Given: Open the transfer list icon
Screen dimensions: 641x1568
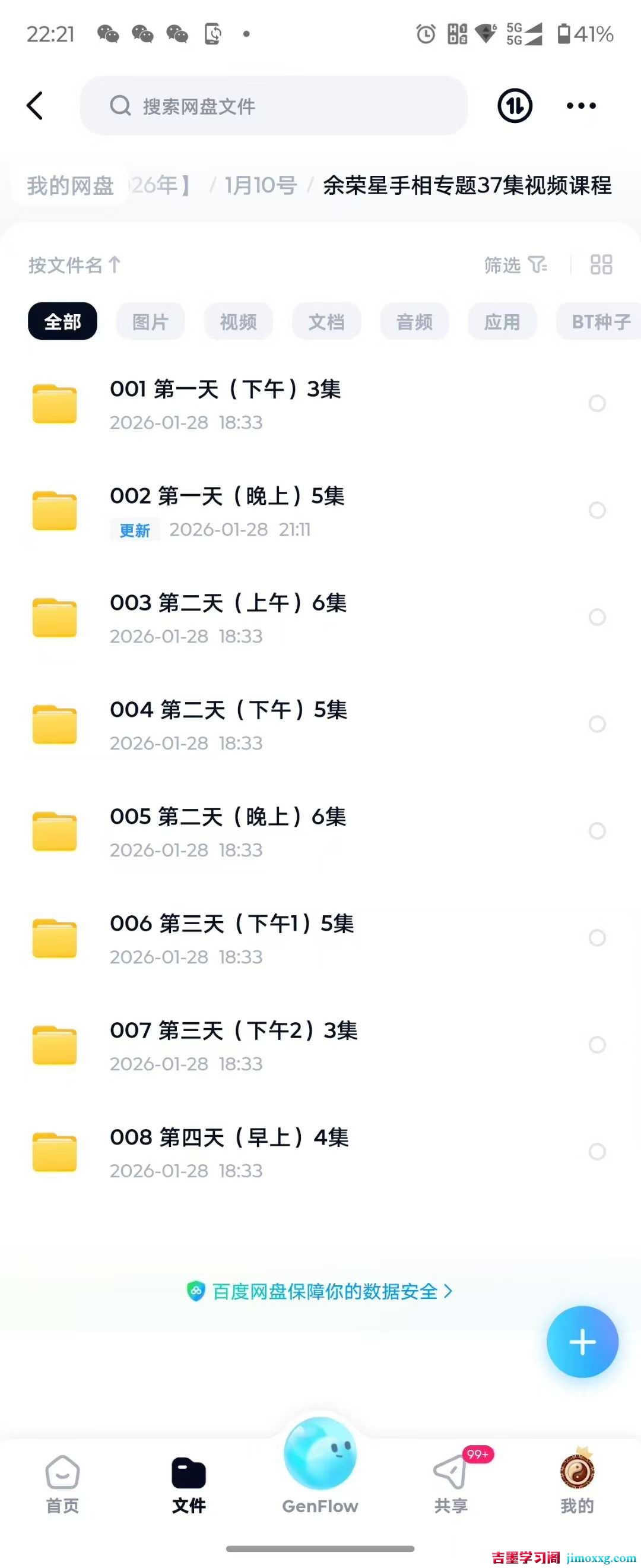Looking at the screenshot, I should 514,105.
